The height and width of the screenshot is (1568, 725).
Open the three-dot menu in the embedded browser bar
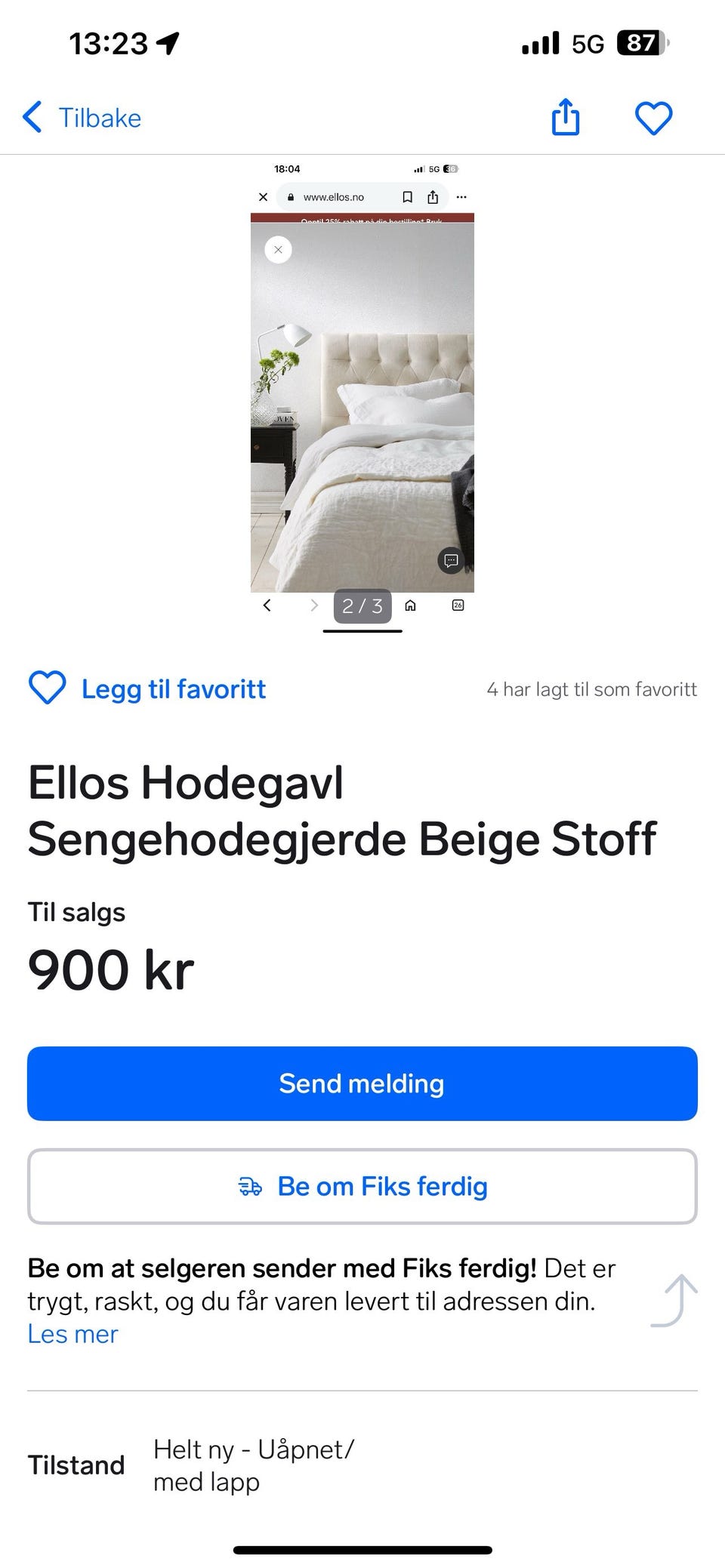click(461, 196)
